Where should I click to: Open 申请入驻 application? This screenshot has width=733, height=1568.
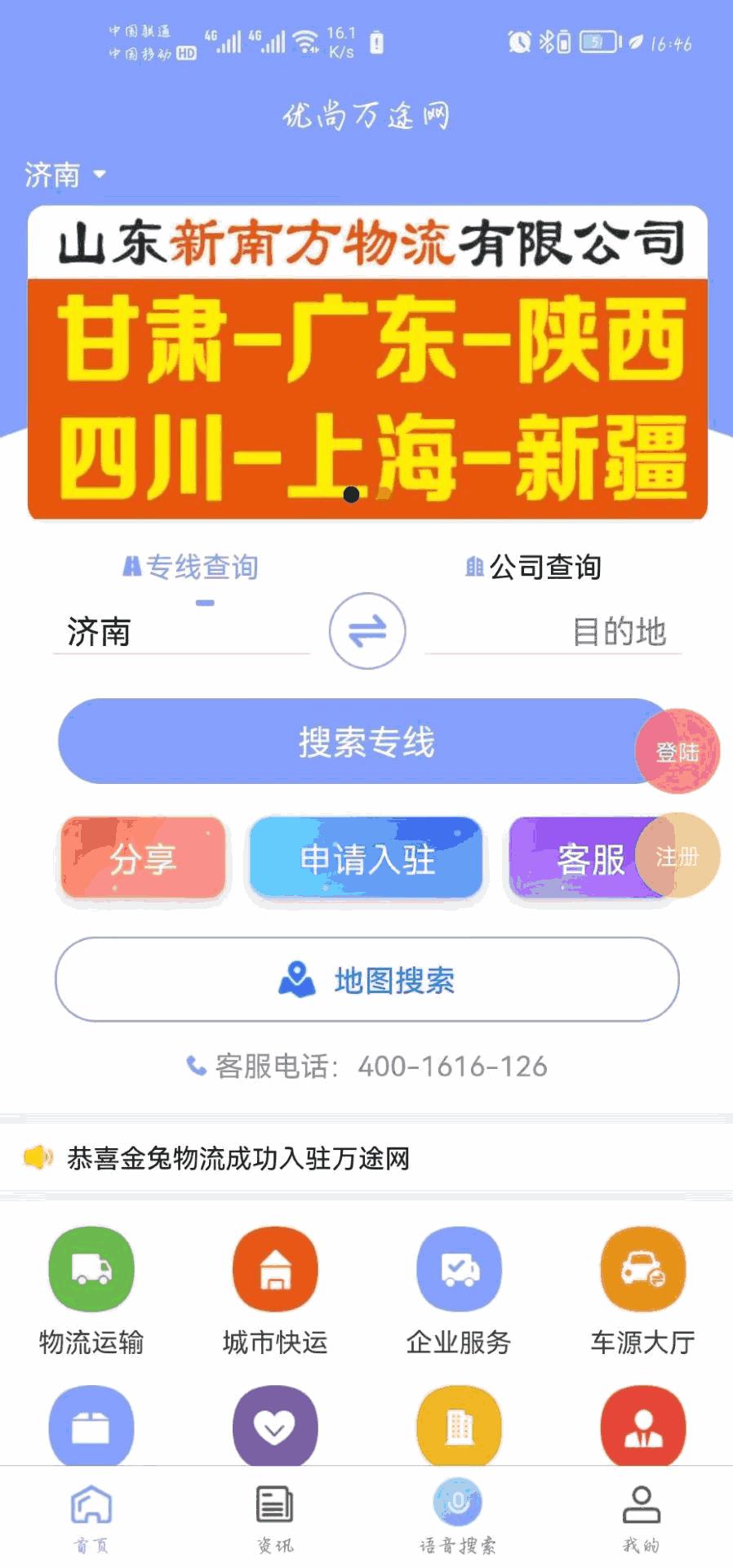point(366,859)
